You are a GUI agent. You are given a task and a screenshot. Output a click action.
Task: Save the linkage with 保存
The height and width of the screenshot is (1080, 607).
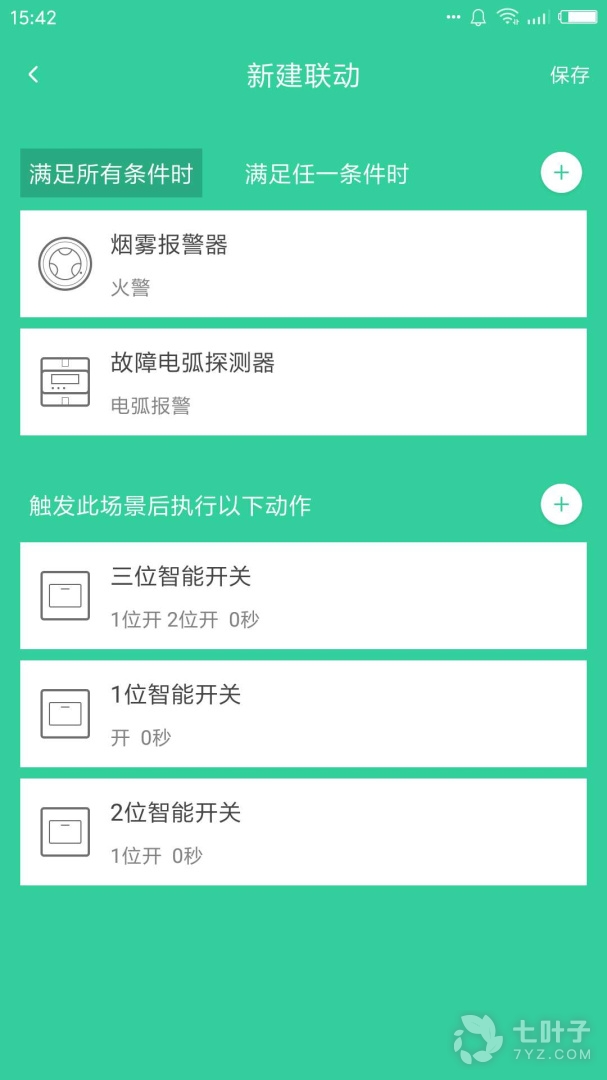(x=569, y=75)
